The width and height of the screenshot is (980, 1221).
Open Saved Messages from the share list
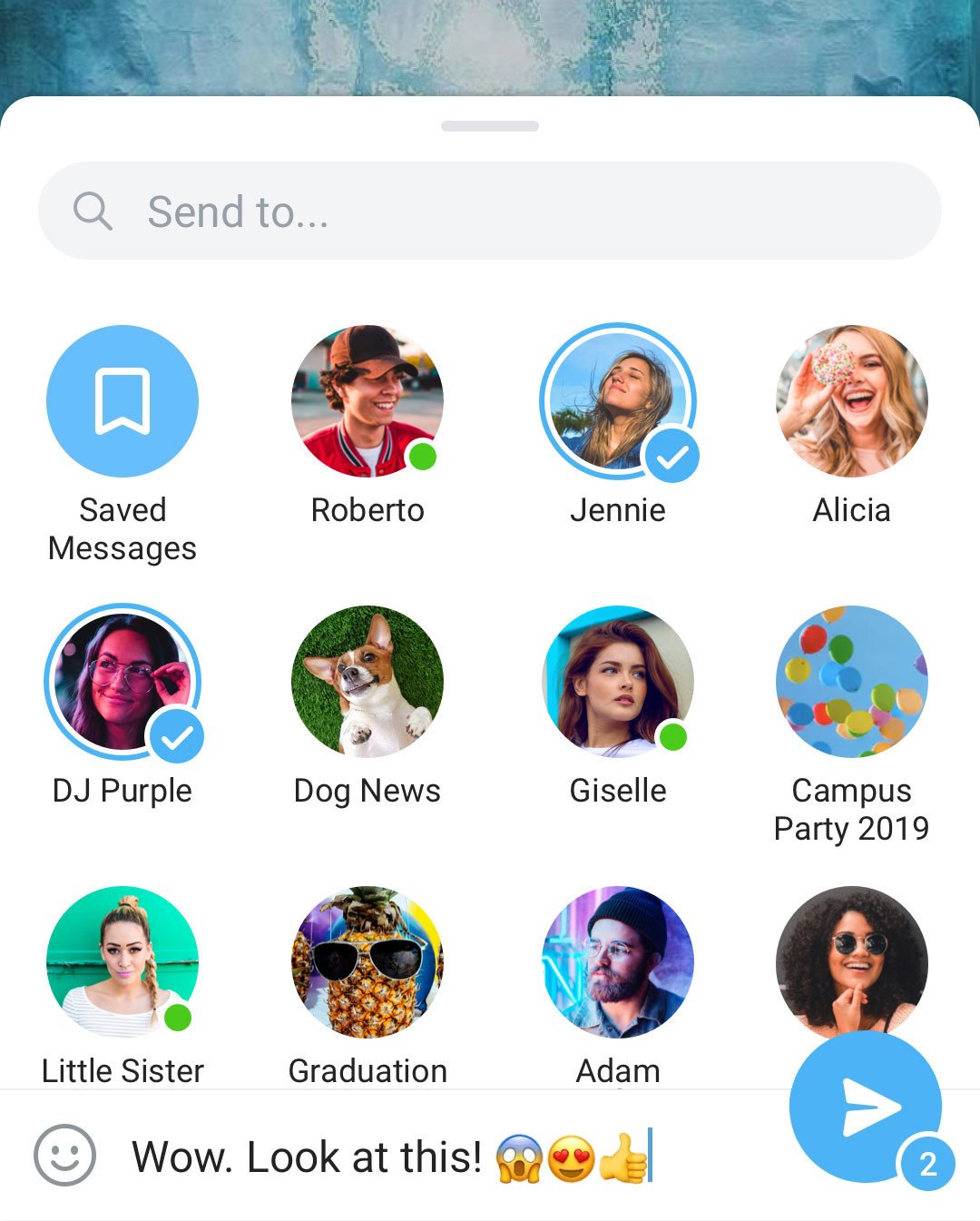122,401
